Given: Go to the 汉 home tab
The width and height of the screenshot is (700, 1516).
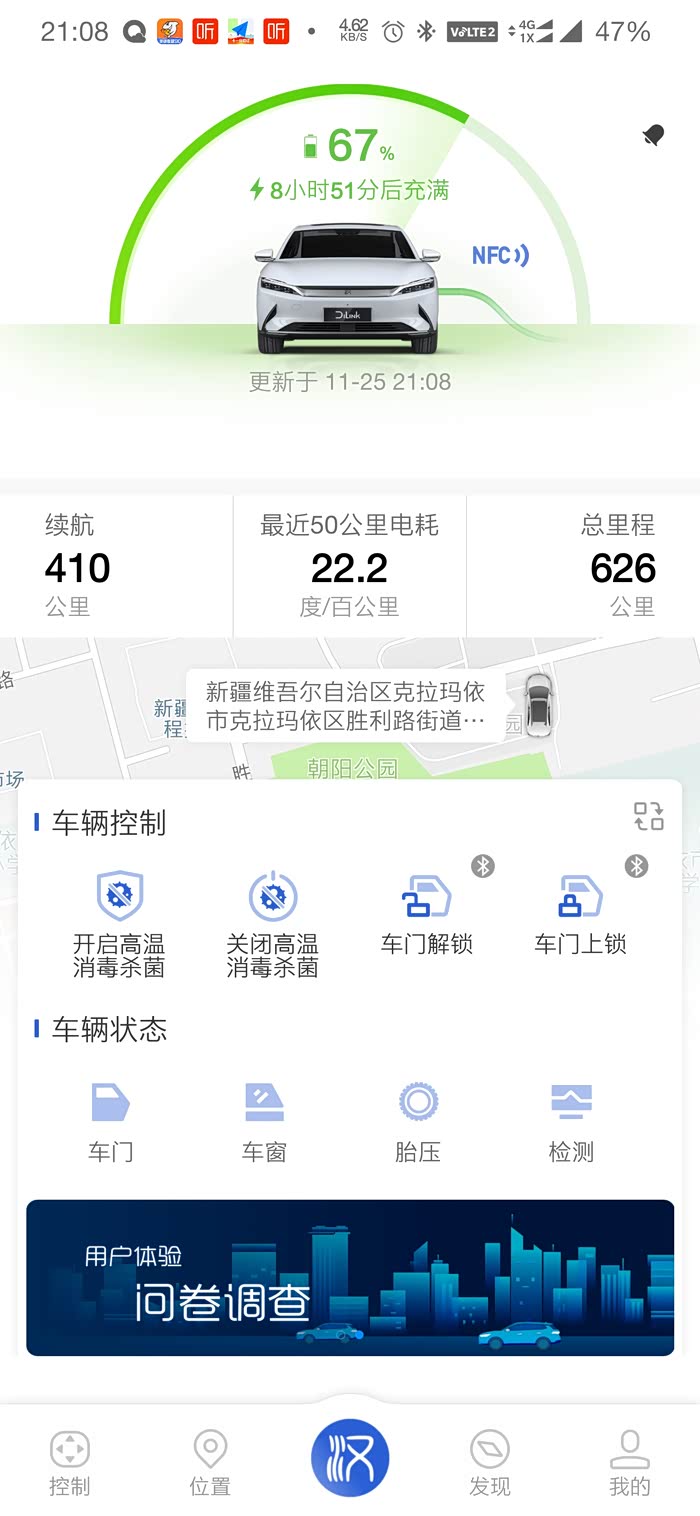Looking at the screenshot, I should click(350, 1458).
